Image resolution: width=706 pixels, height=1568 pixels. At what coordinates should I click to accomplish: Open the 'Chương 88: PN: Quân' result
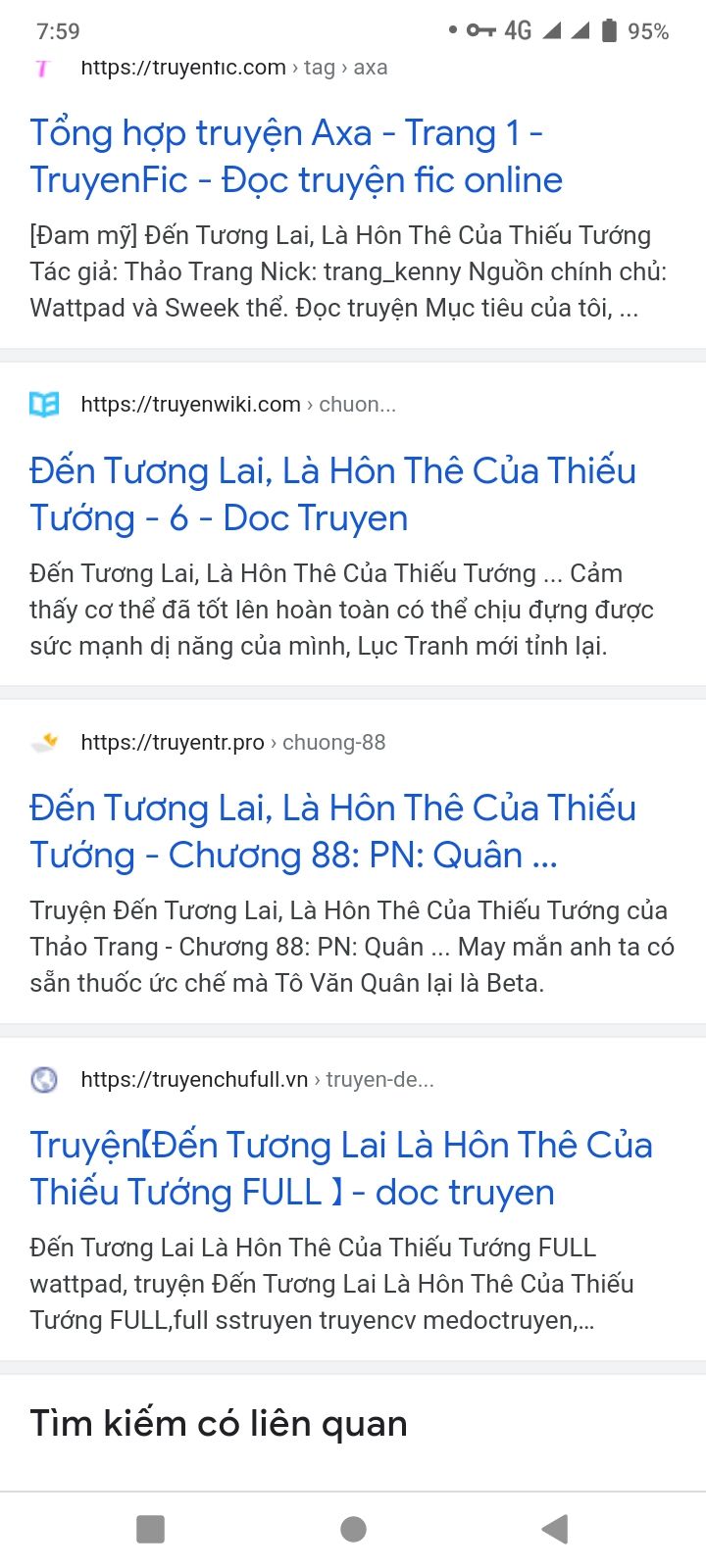331,831
